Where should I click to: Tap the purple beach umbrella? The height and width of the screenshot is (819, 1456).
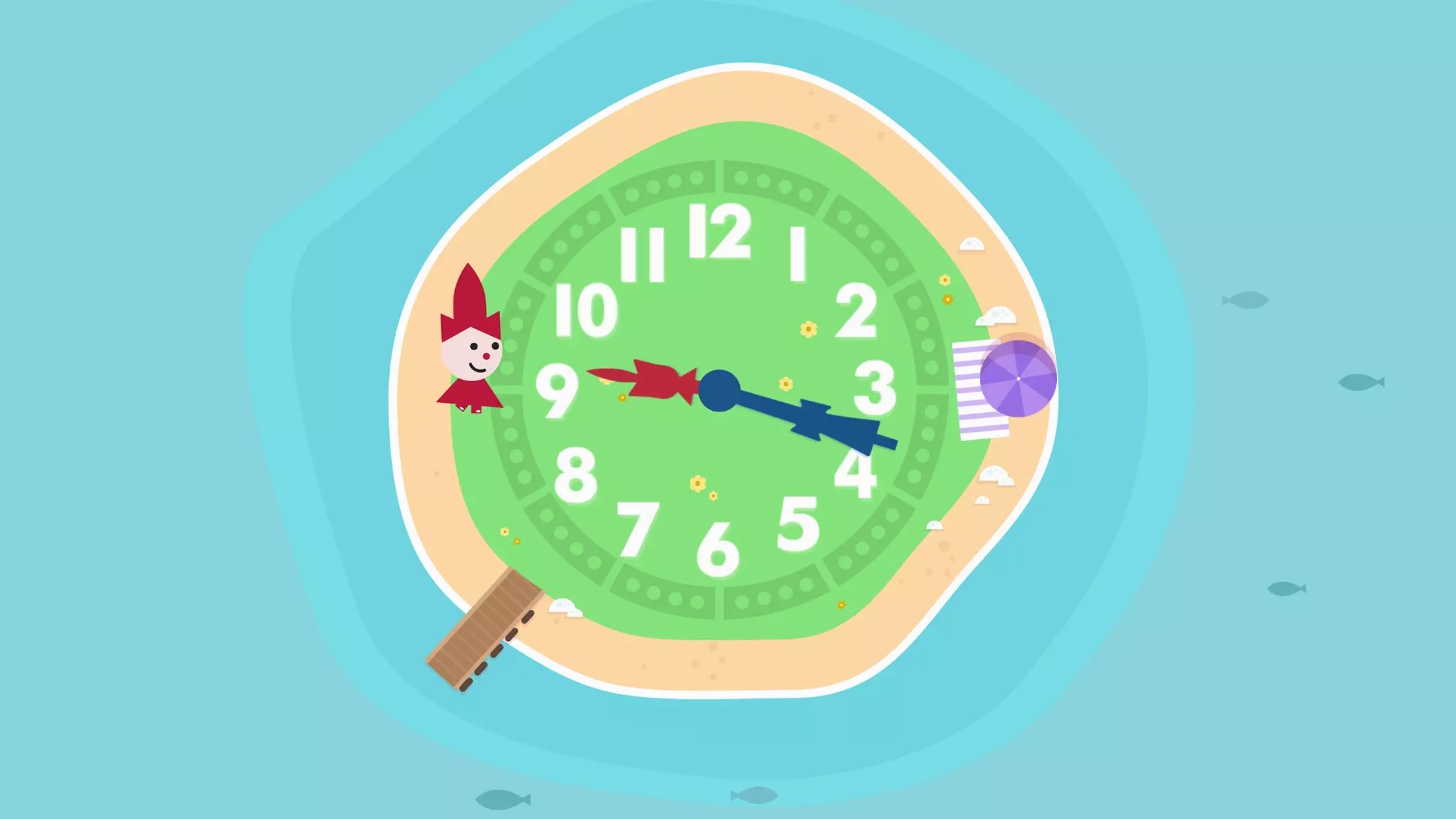1017,379
